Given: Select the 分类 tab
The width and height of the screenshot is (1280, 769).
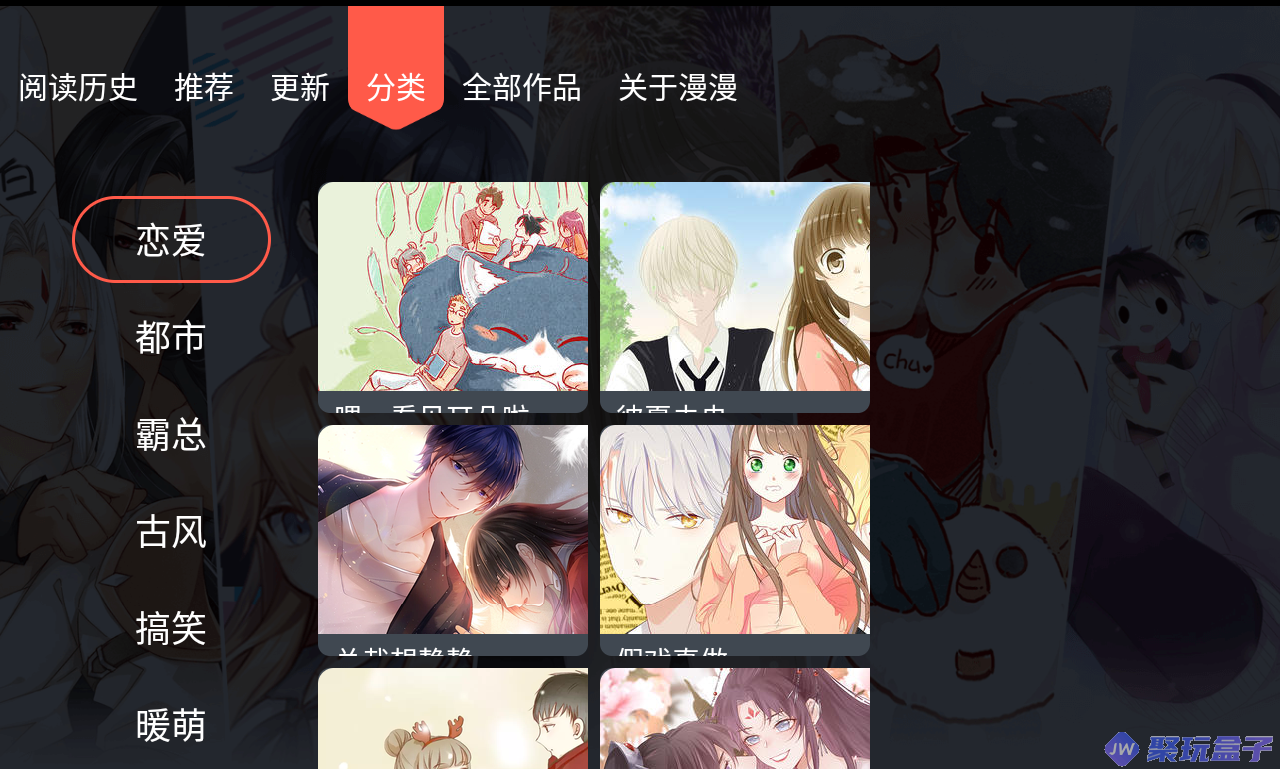Looking at the screenshot, I should 396,88.
